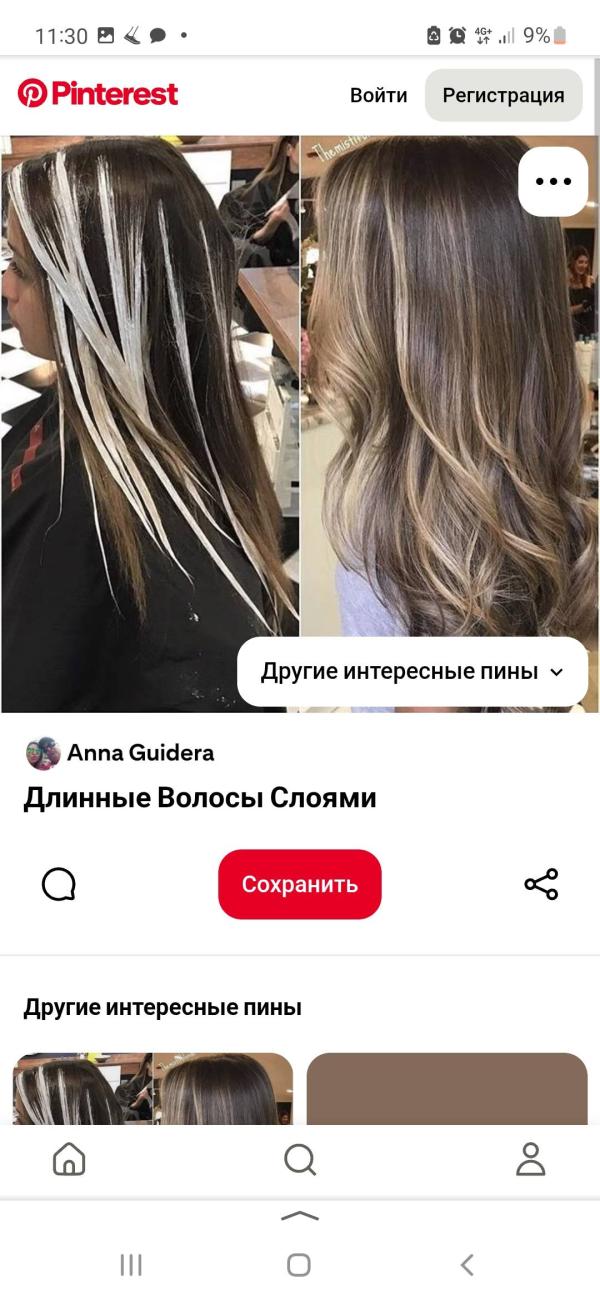Go to the Home tab

point(69,1159)
